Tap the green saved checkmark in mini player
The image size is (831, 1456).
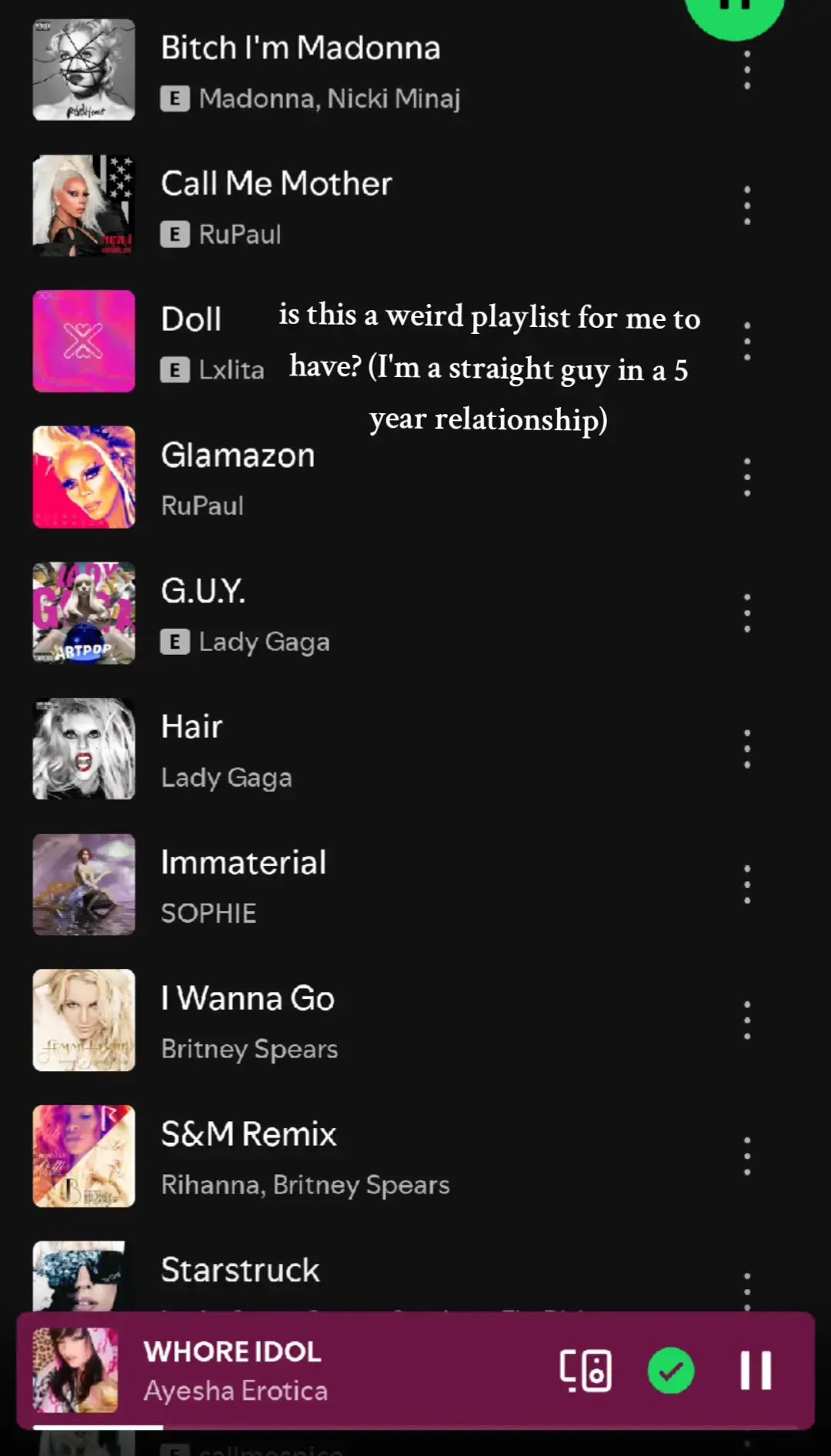tap(671, 1371)
